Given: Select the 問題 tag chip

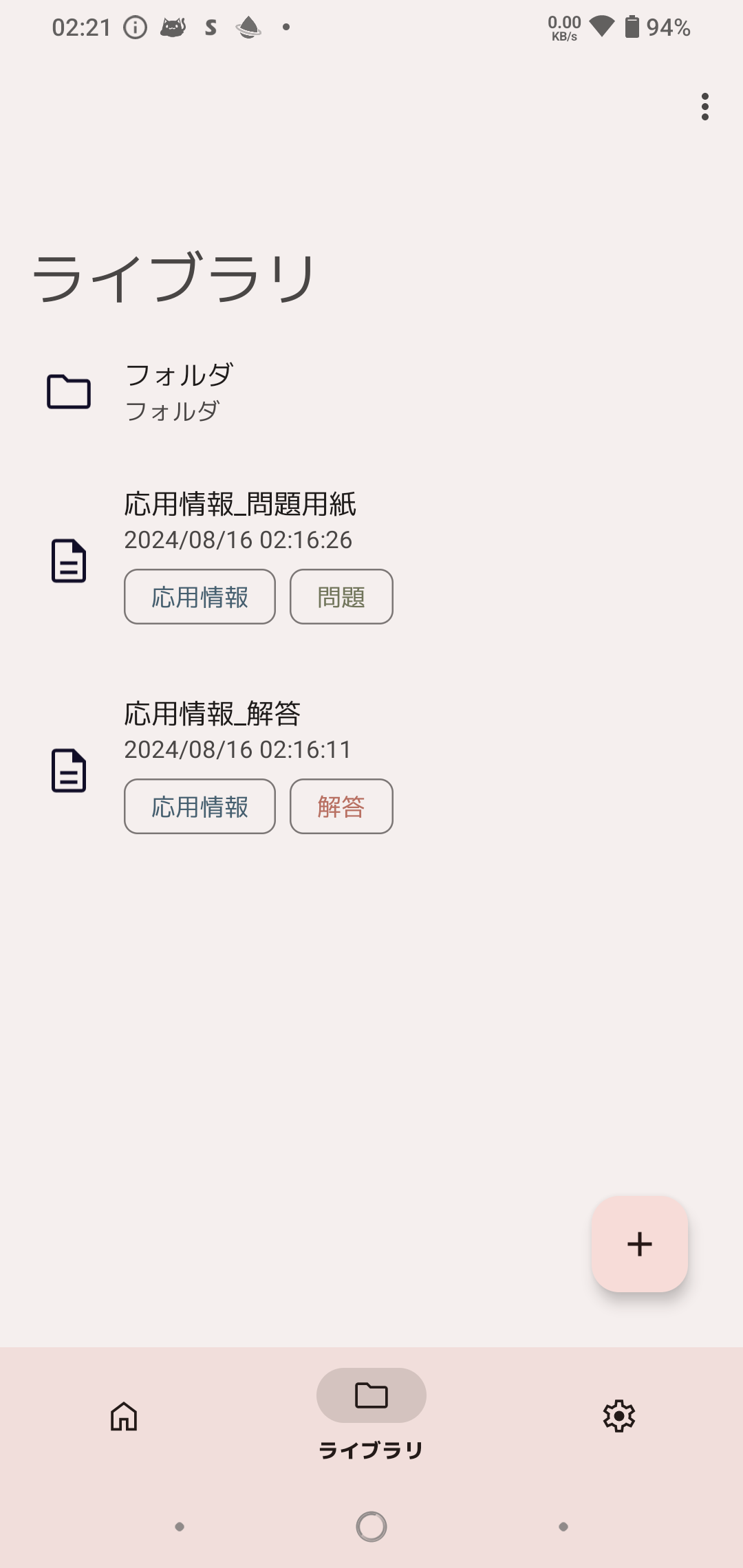Looking at the screenshot, I should 341,597.
